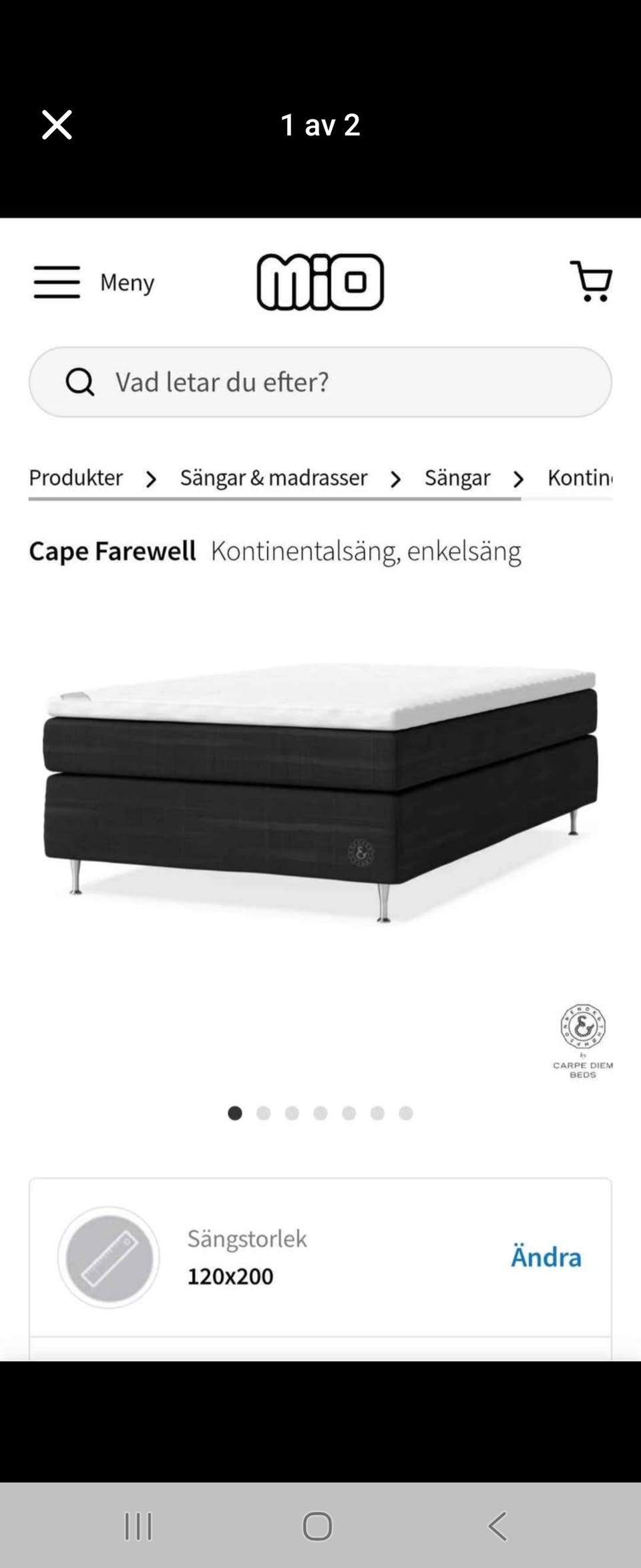The image size is (641, 1568).
Task: Close the image viewer
Action: click(57, 125)
